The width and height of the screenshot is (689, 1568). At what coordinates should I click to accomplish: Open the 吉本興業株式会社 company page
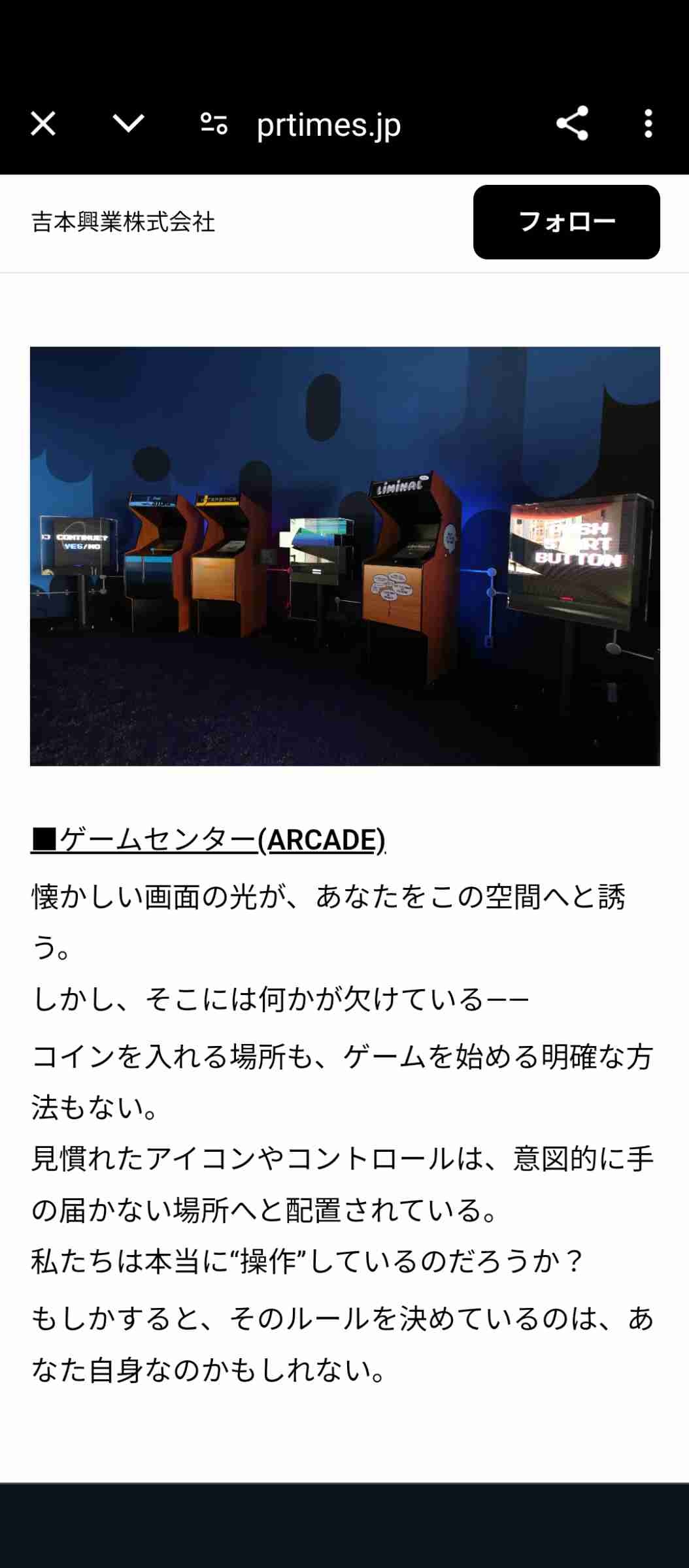click(x=123, y=222)
